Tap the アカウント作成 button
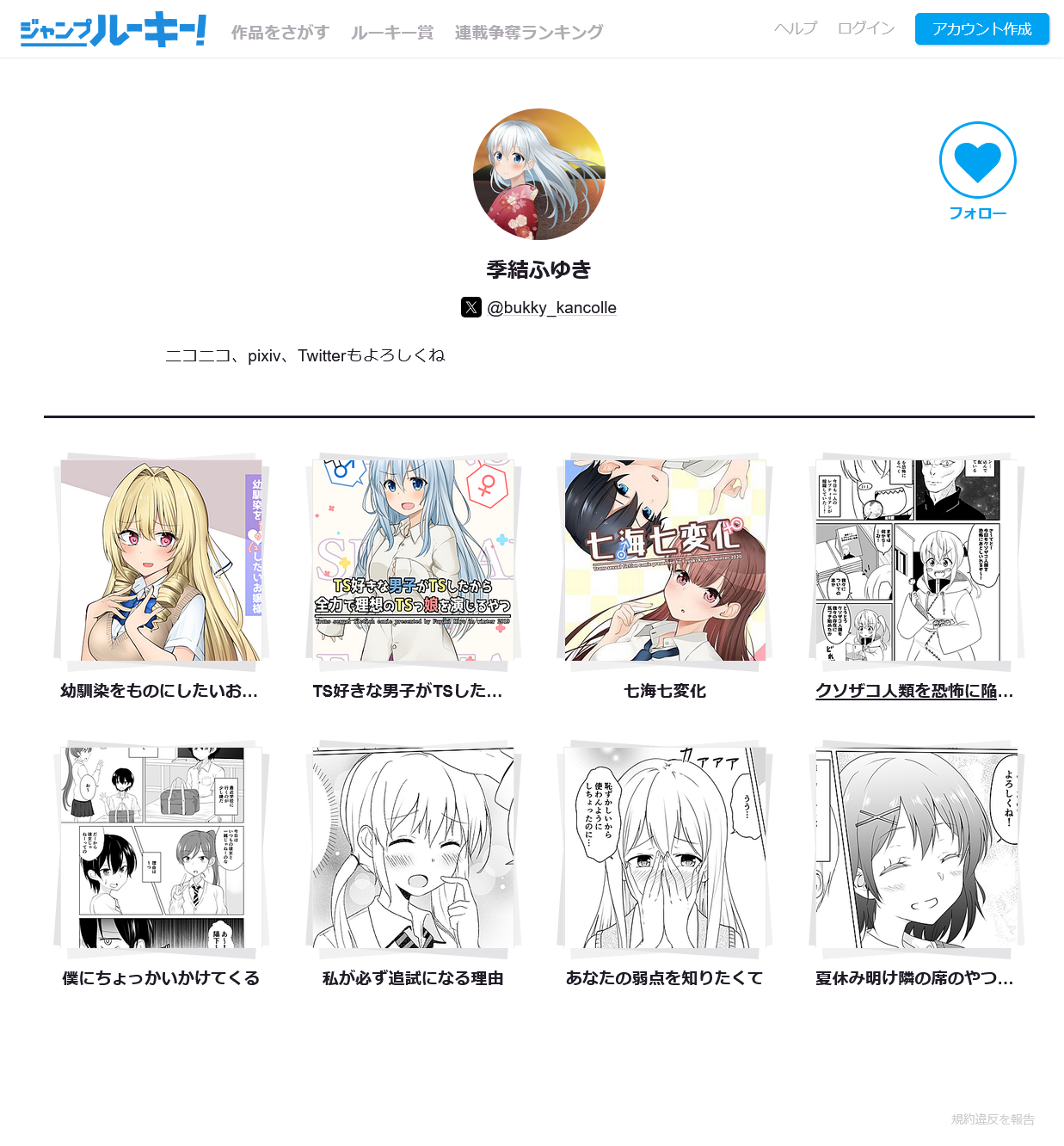This screenshot has width=1064, height=1146. [x=981, y=29]
